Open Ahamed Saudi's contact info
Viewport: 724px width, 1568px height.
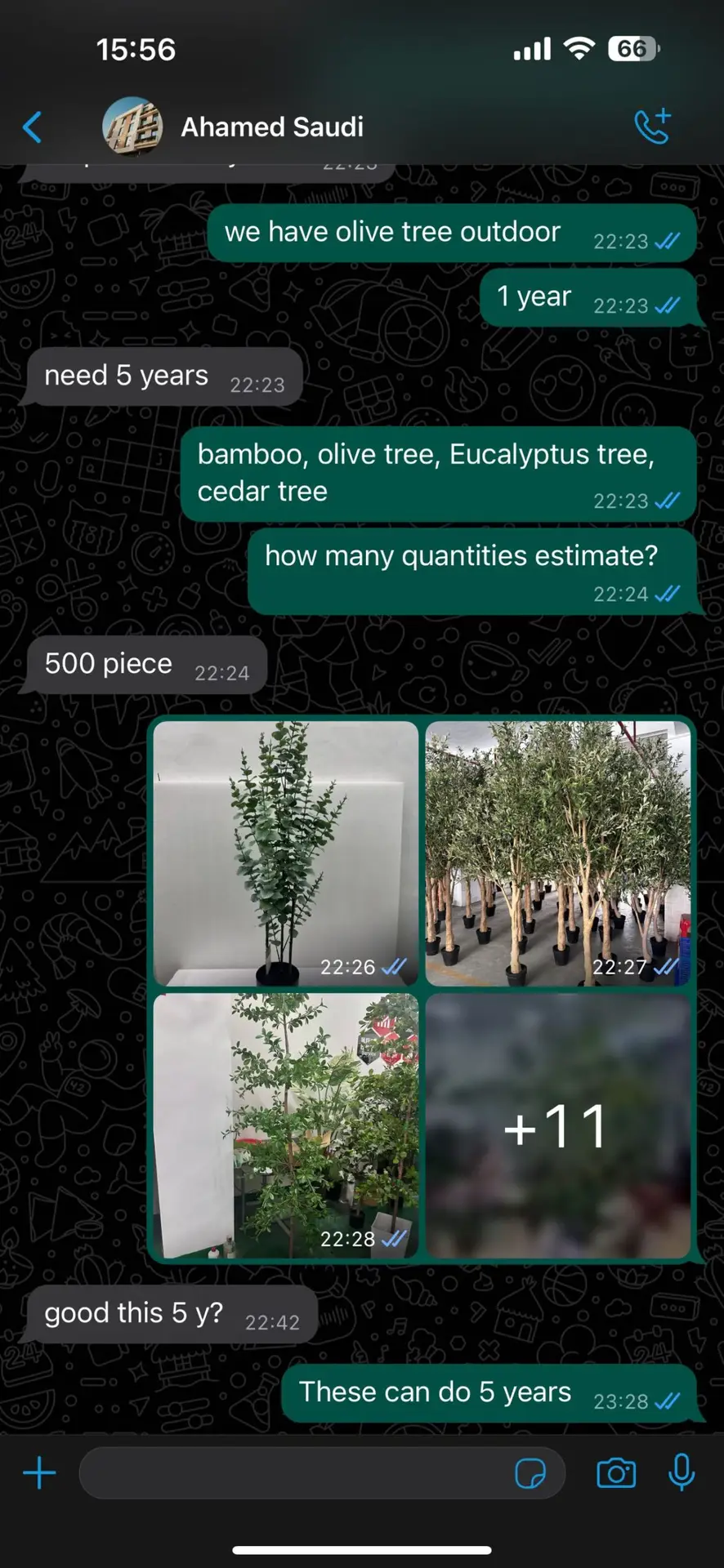click(272, 127)
